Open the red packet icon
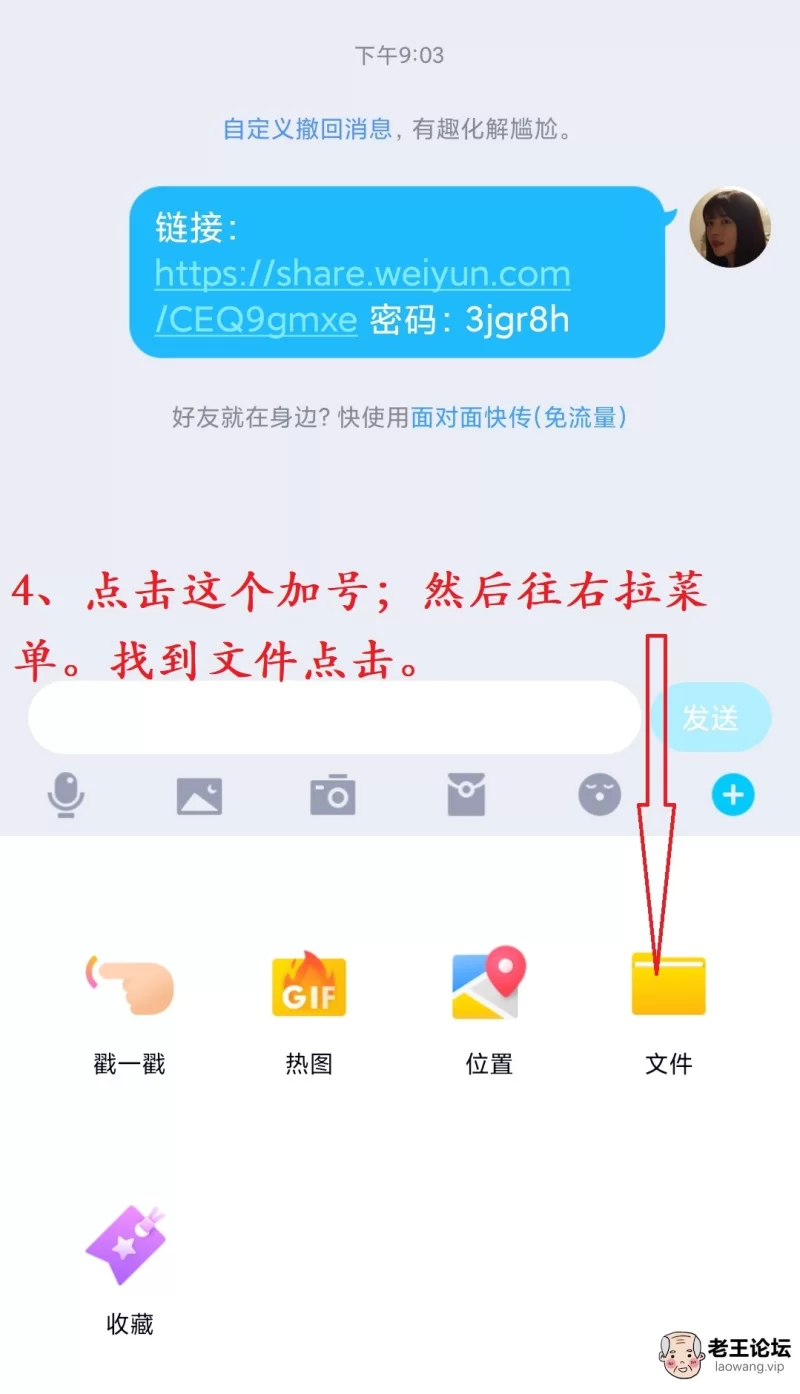The width and height of the screenshot is (800, 1394). coord(466,795)
